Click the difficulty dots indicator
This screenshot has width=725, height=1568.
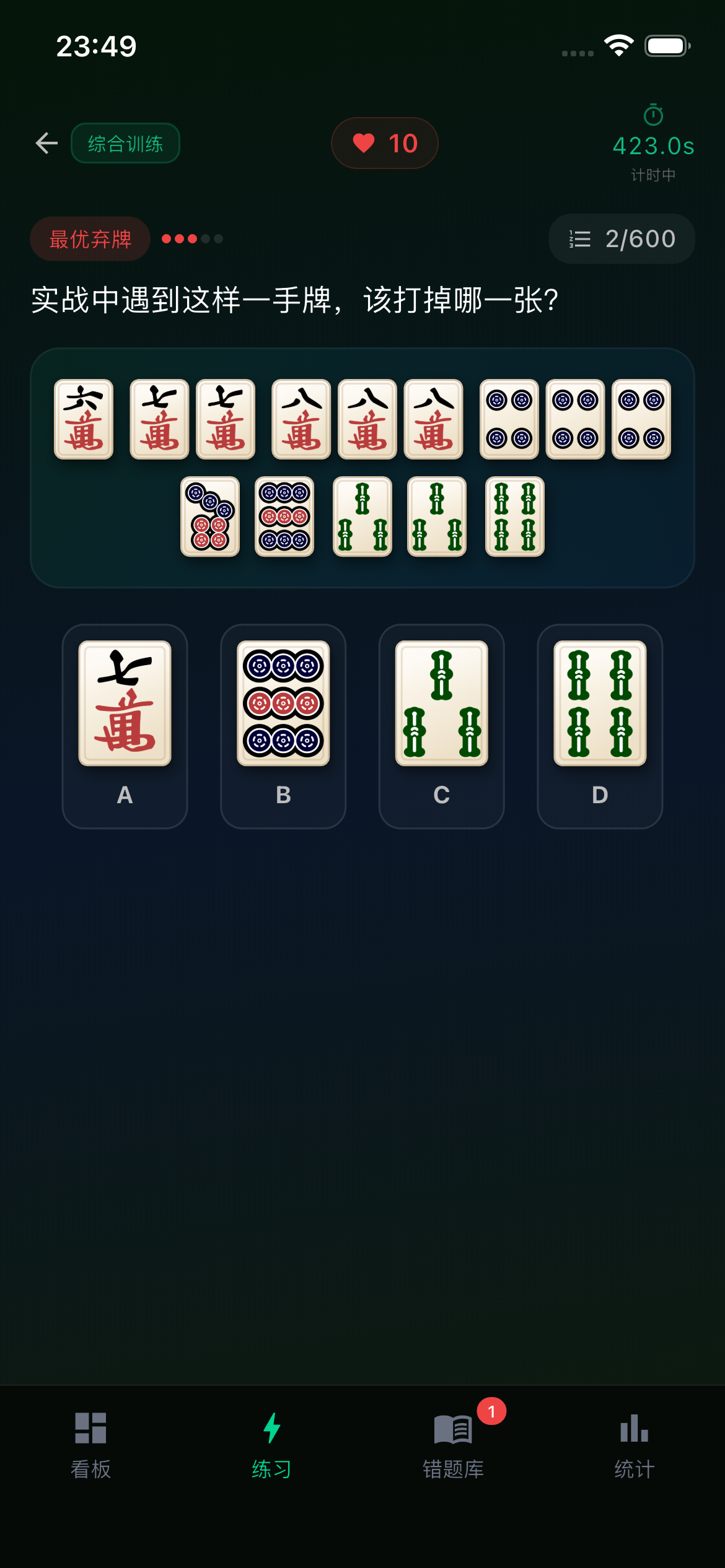pyautogui.click(x=191, y=238)
